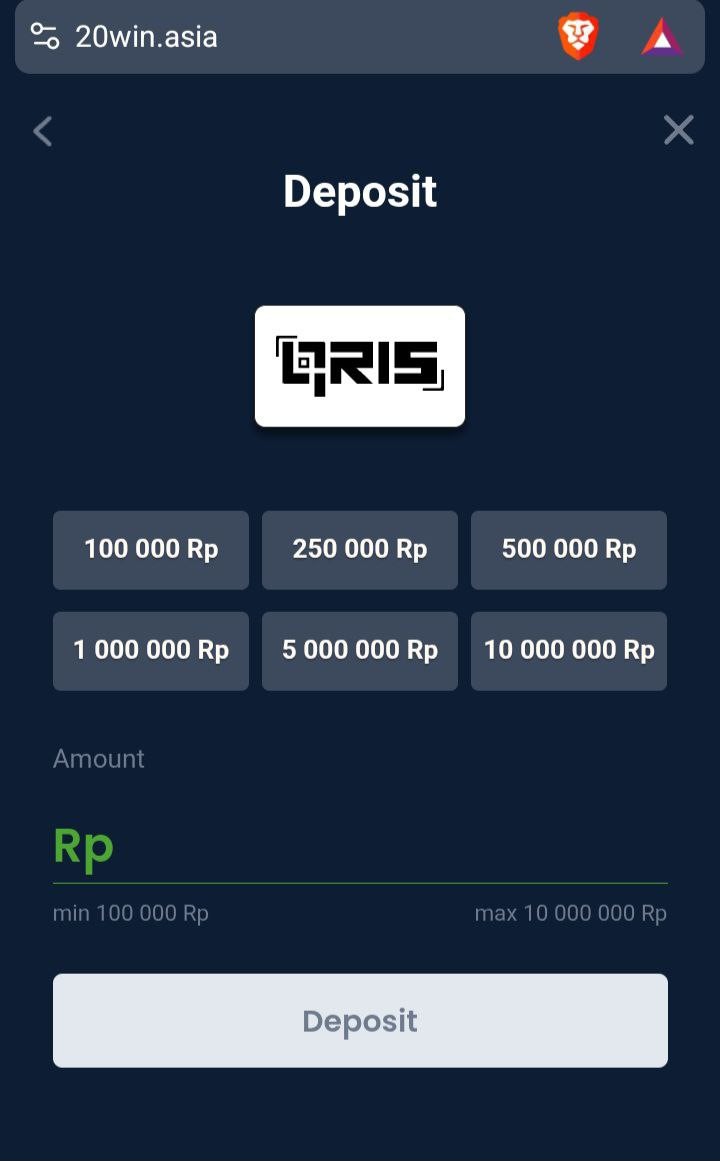720x1161 pixels.
Task: Focus the Amount input field
Action: click(x=380, y=847)
